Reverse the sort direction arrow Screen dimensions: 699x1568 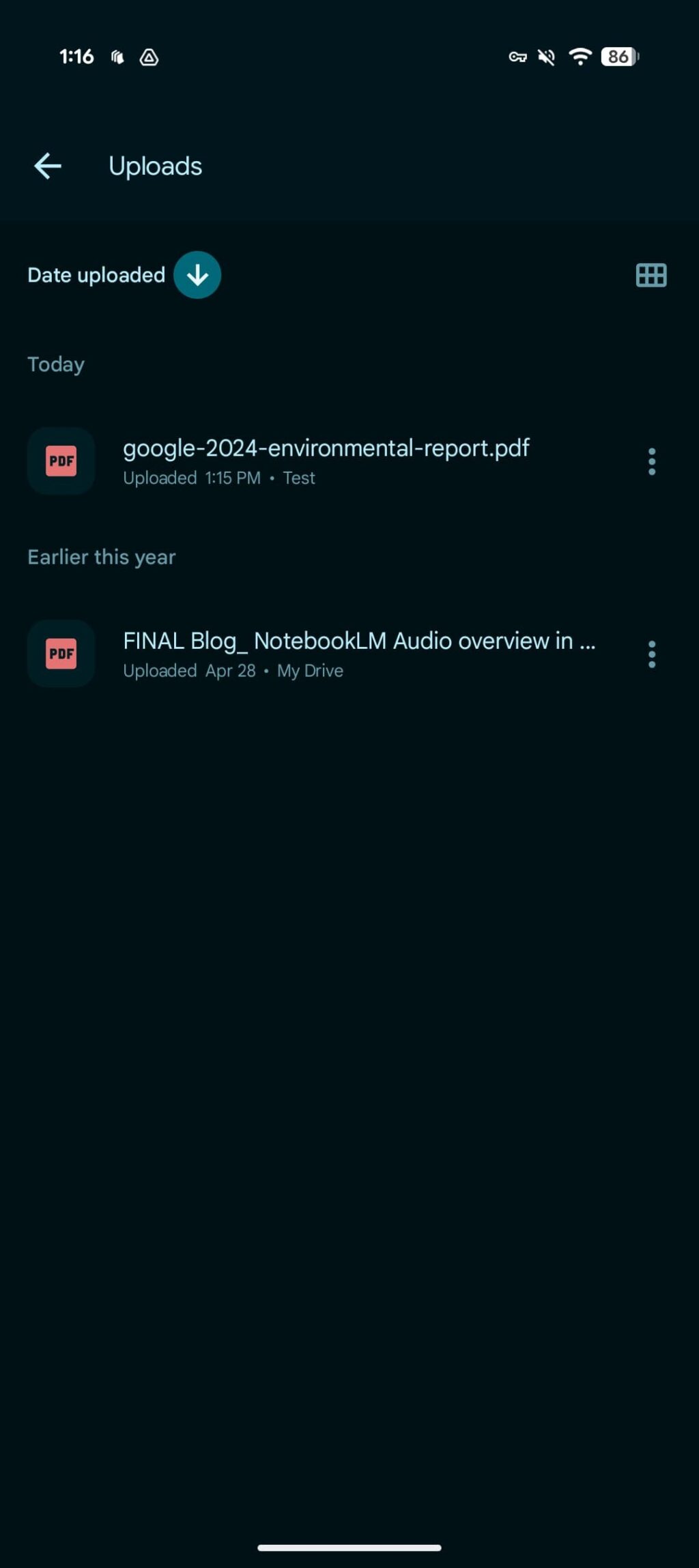[x=197, y=275]
